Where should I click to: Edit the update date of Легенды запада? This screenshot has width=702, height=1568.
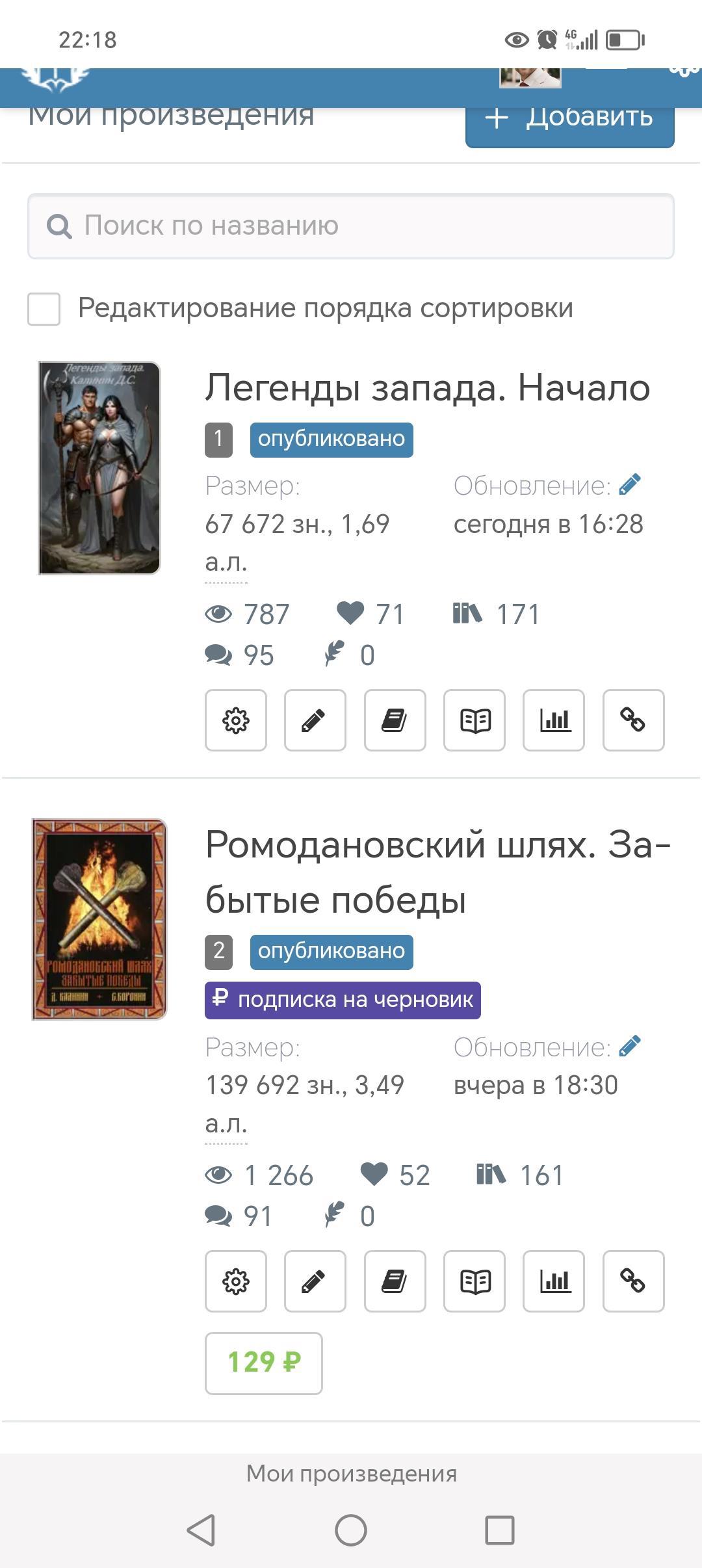[x=630, y=485]
